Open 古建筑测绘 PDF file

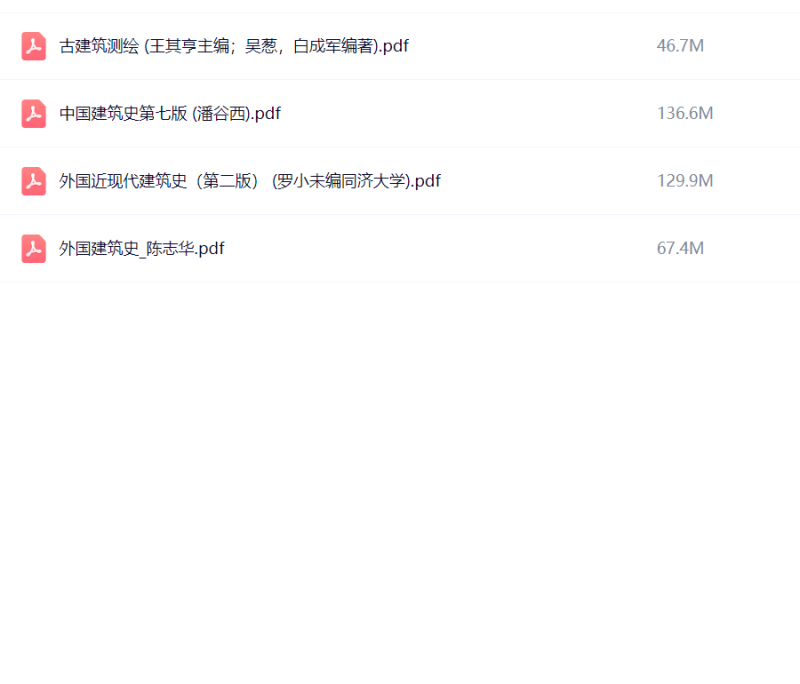click(233, 46)
